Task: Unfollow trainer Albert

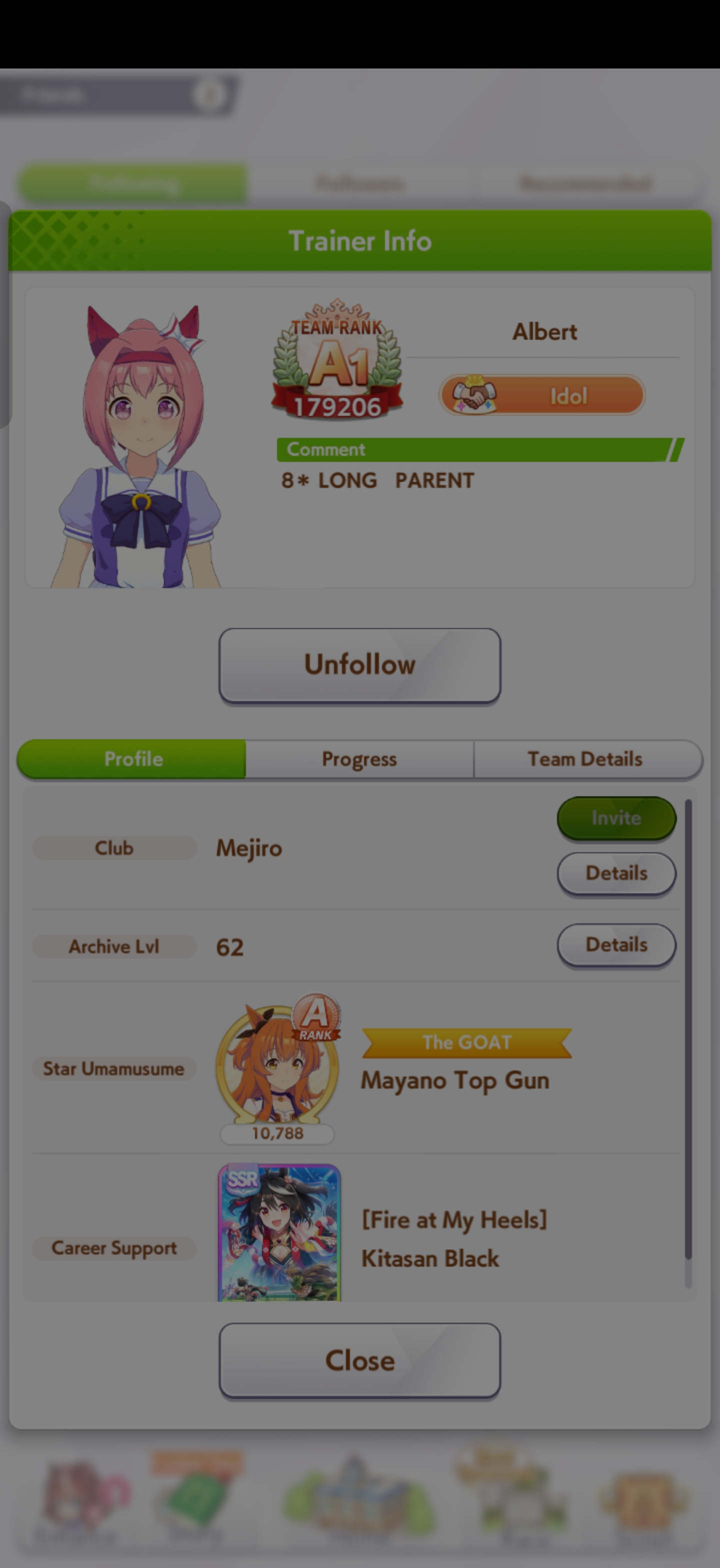Action: (x=359, y=665)
